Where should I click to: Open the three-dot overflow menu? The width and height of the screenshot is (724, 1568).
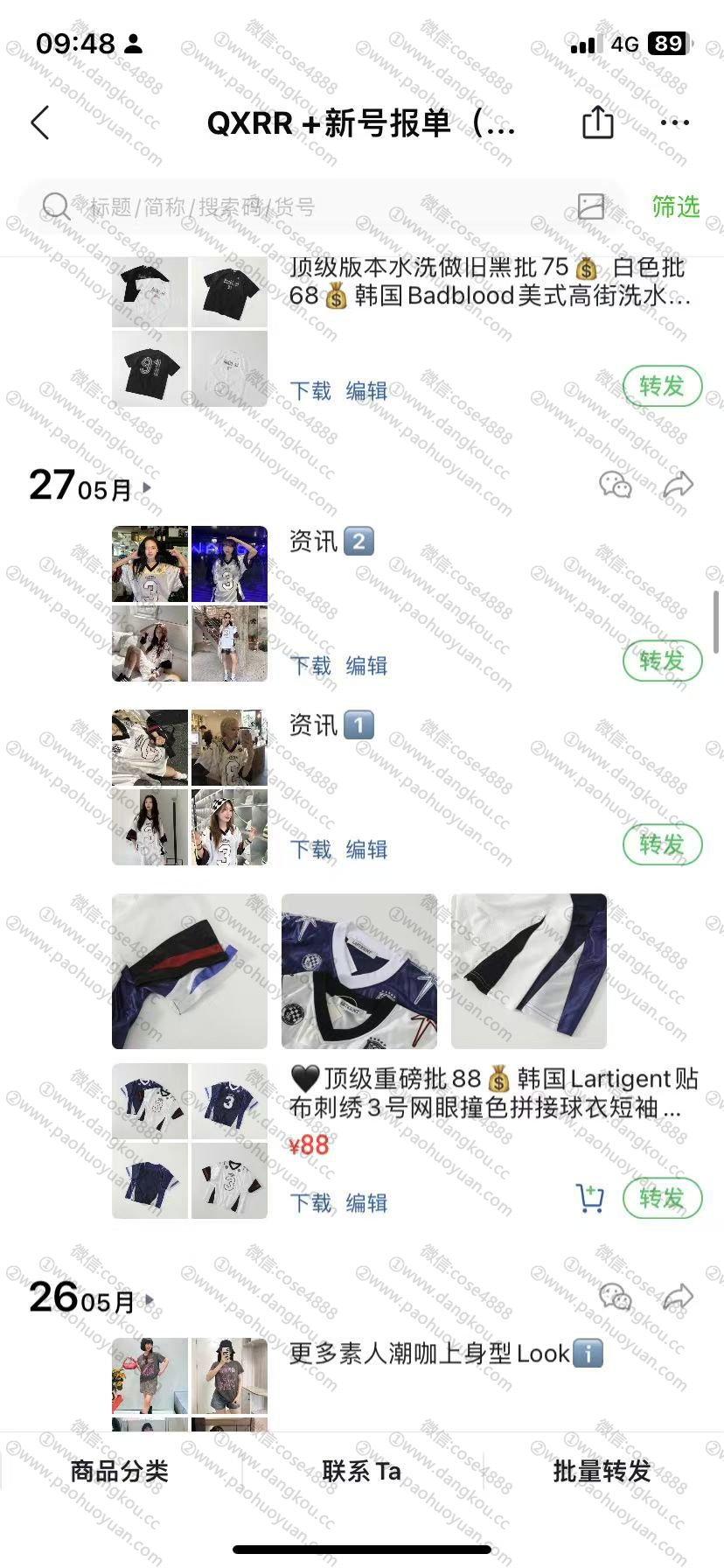tap(674, 122)
